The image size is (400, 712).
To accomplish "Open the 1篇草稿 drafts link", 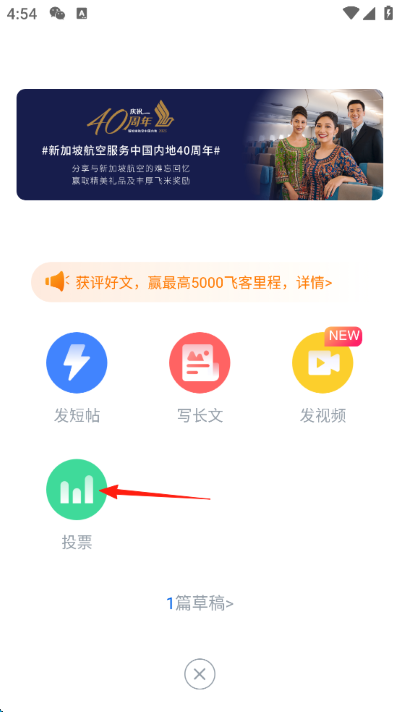I will pos(200,603).
